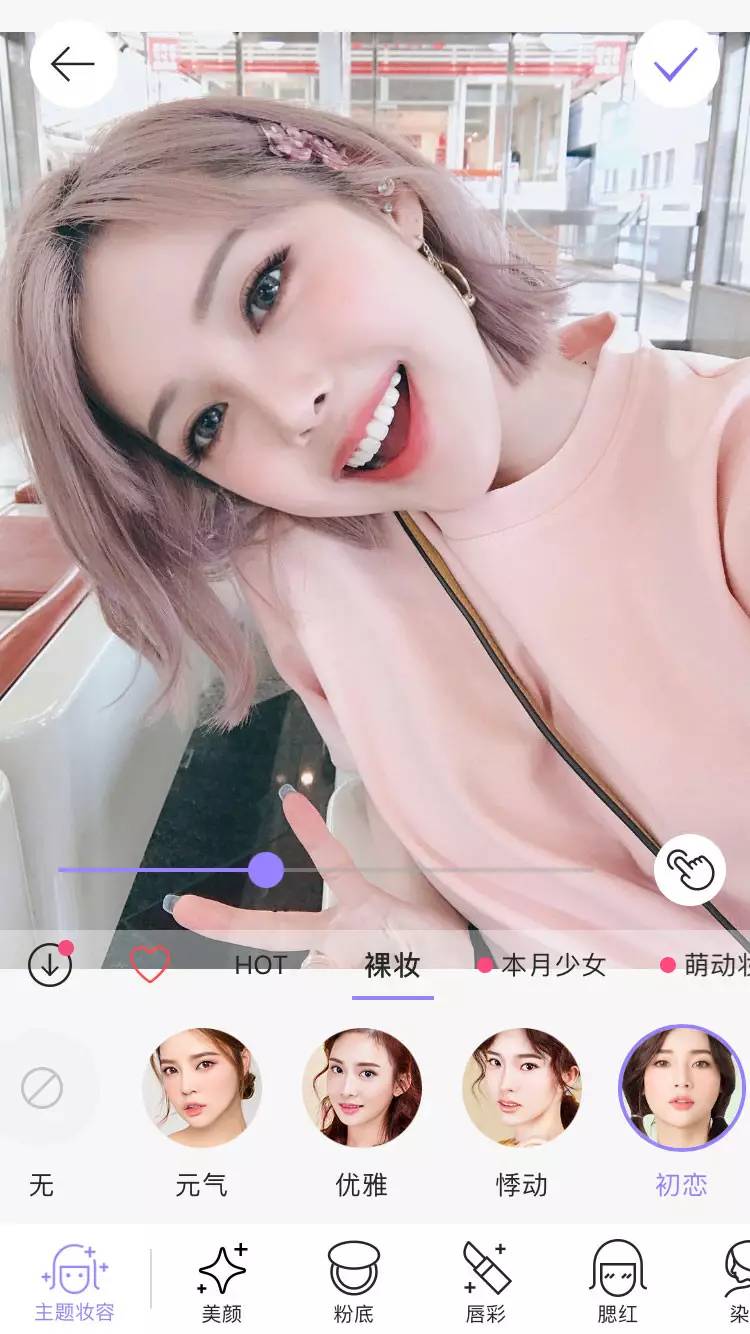This screenshot has width=750, height=1334.
Task: Go back using the arrow button
Action: click(75, 64)
